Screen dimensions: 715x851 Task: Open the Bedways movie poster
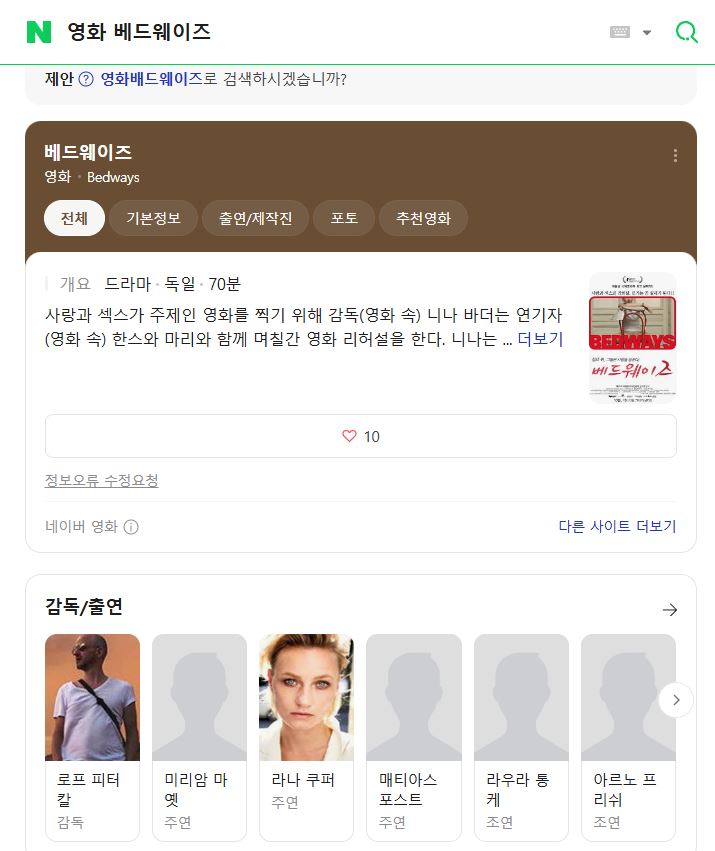(632, 338)
